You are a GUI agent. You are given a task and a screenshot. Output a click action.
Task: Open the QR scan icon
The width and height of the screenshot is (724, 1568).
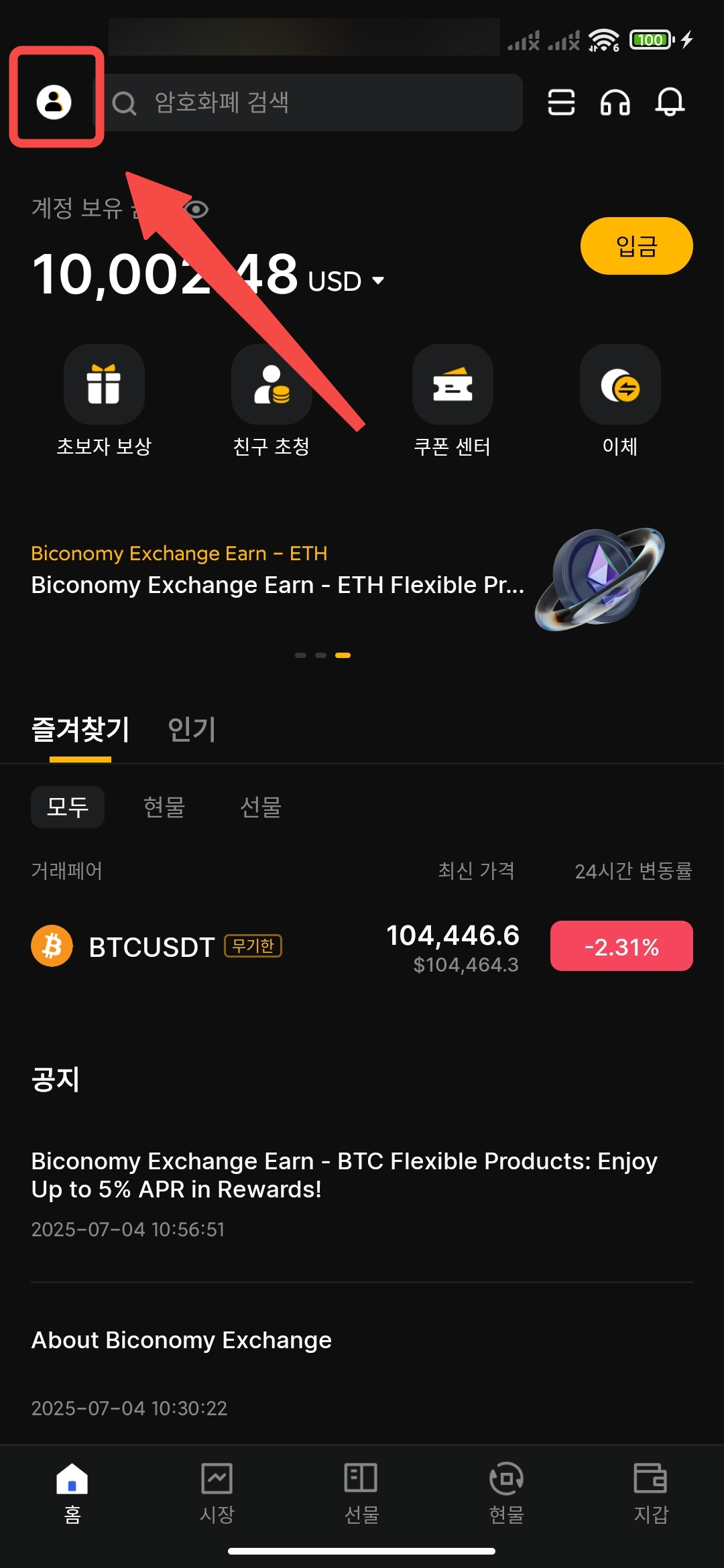click(561, 103)
